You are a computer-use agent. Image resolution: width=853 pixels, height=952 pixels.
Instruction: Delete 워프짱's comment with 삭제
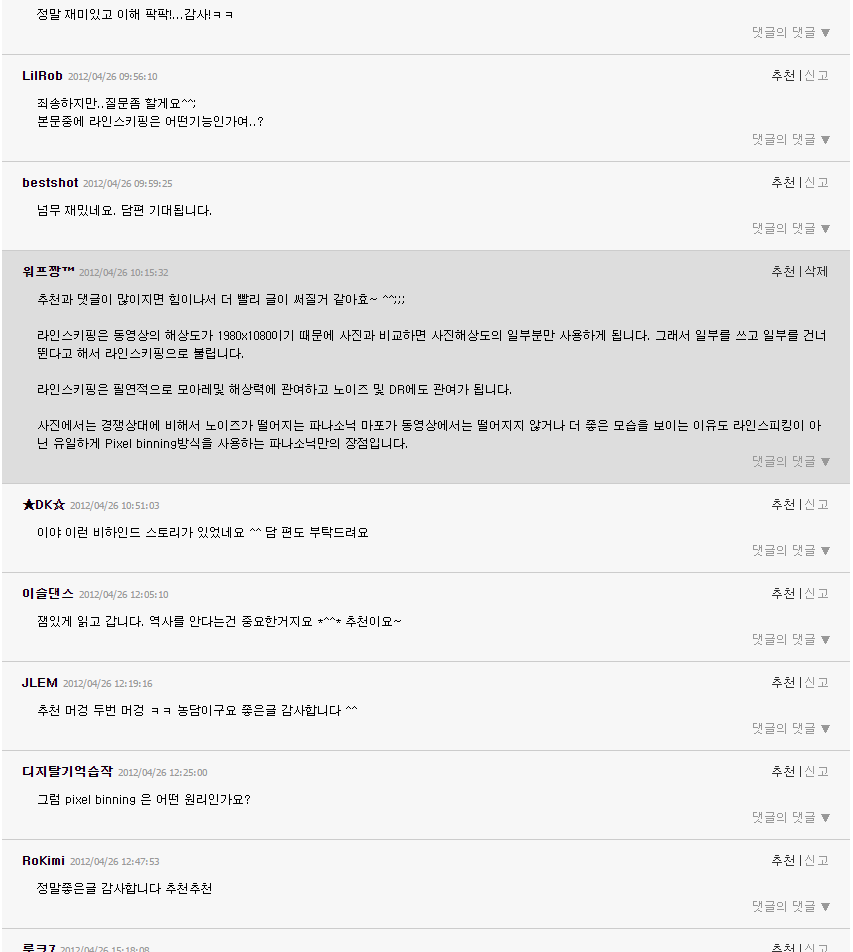[x=817, y=272]
